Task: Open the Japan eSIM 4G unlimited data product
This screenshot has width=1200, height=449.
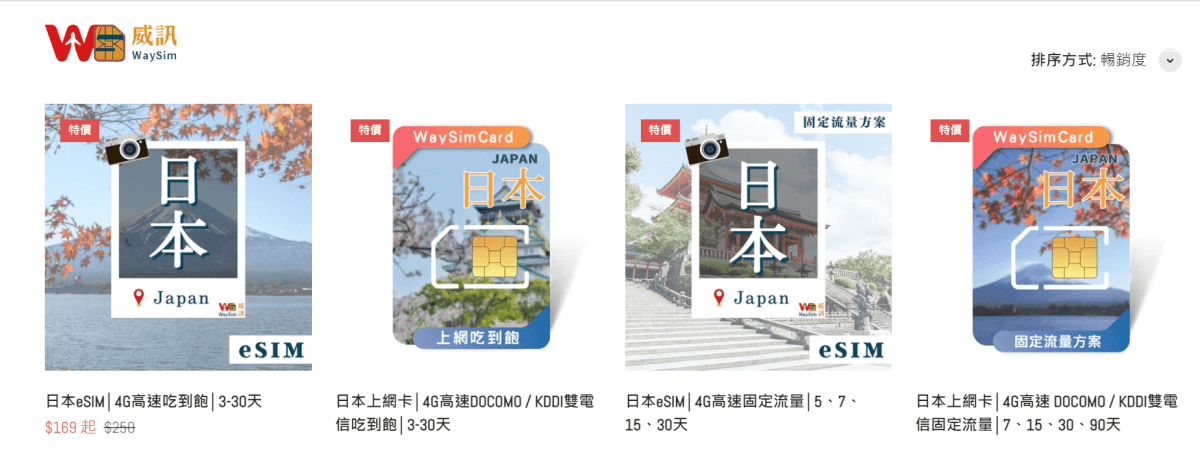Action: (x=178, y=237)
